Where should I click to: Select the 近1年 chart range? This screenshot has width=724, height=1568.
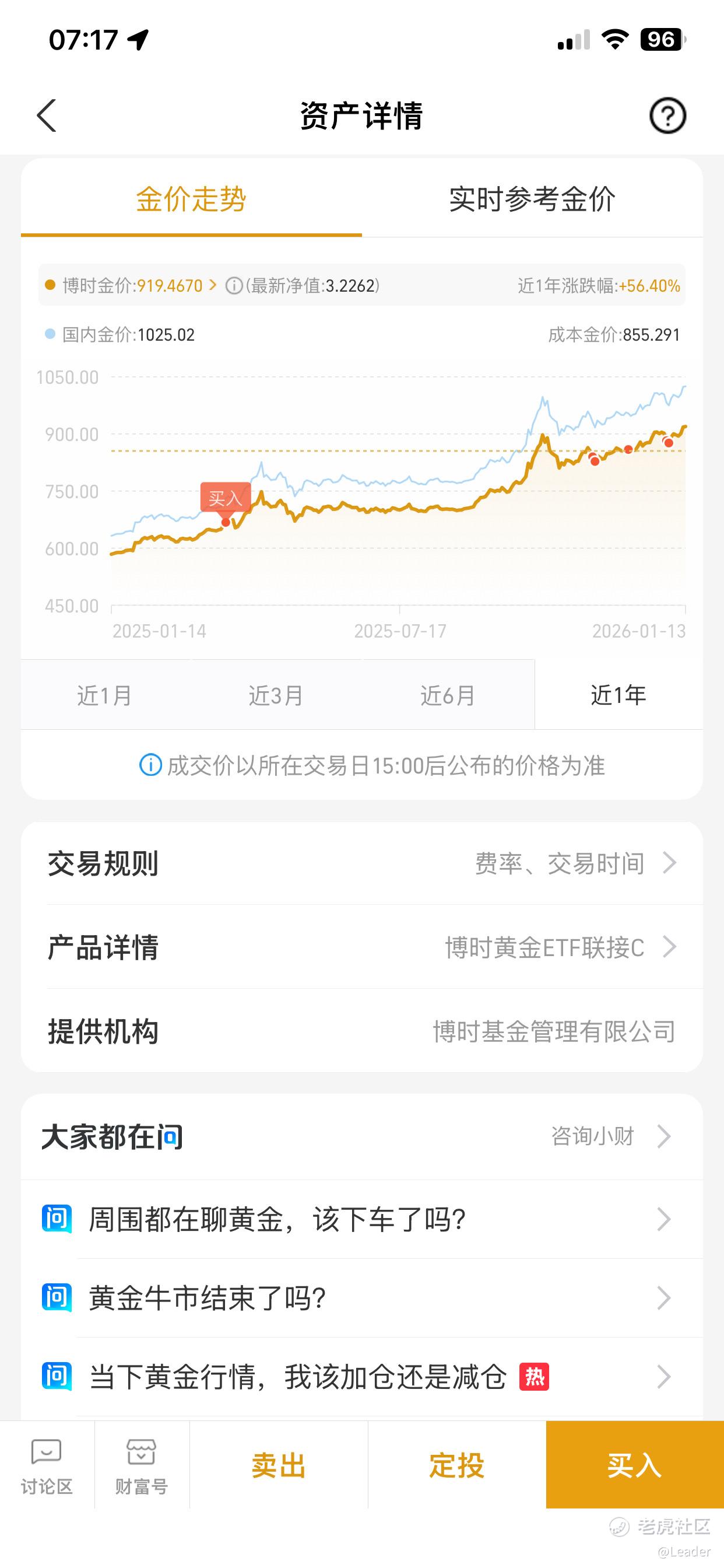click(618, 695)
